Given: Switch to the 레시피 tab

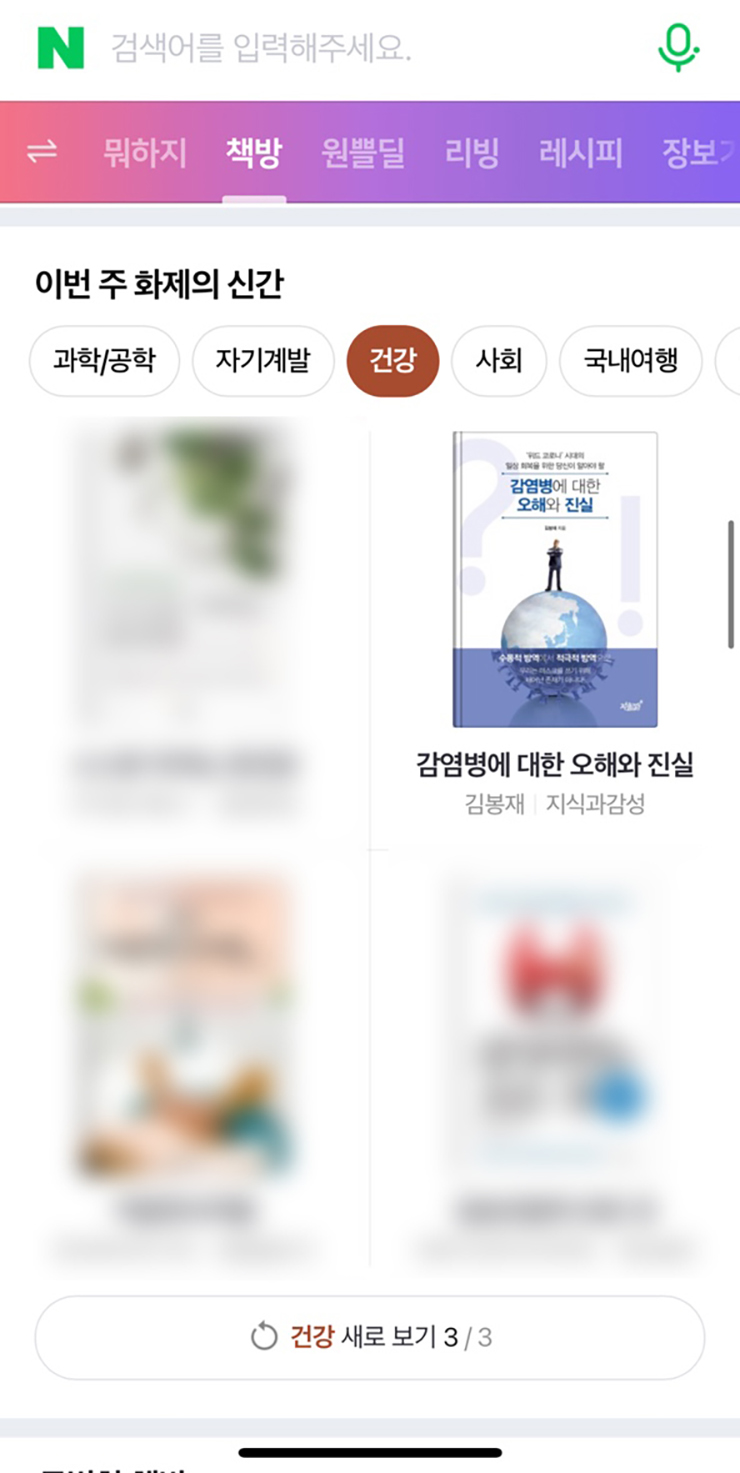Looking at the screenshot, I should [x=580, y=153].
